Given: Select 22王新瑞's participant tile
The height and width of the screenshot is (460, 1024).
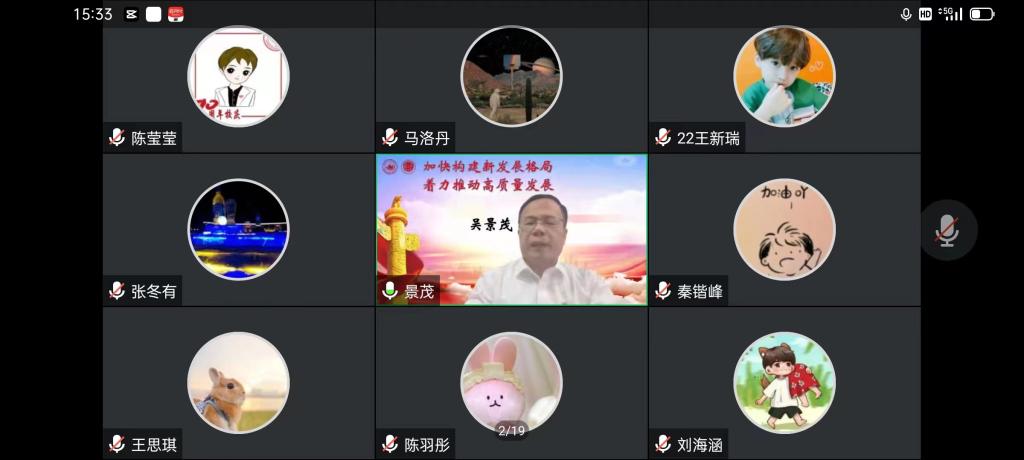Looking at the screenshot, I should point(784,77).
